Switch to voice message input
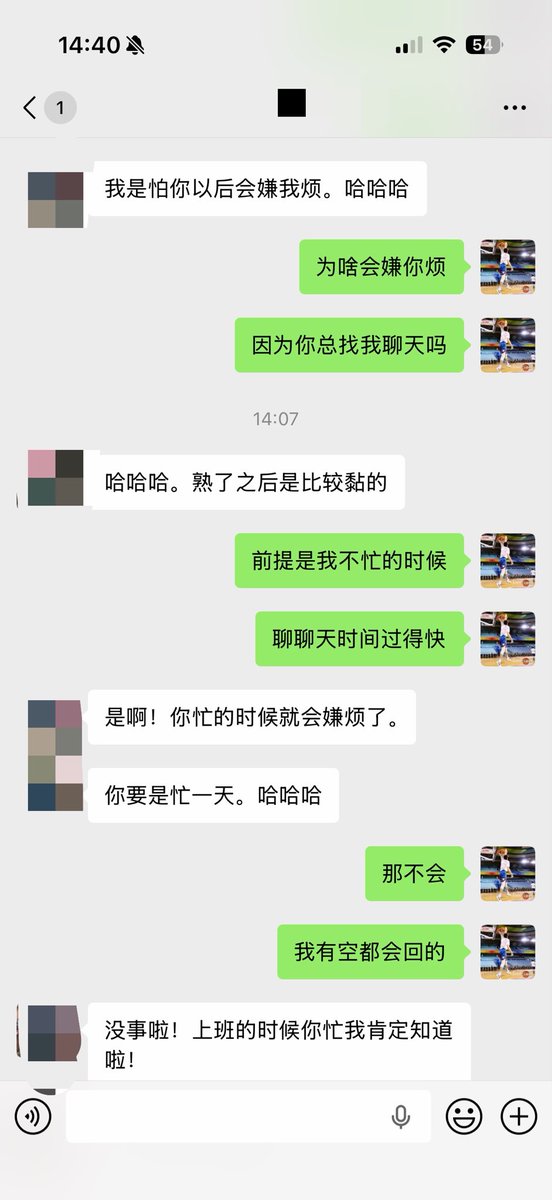This screenshot has height=1200, width=552. click(33, 1116)
